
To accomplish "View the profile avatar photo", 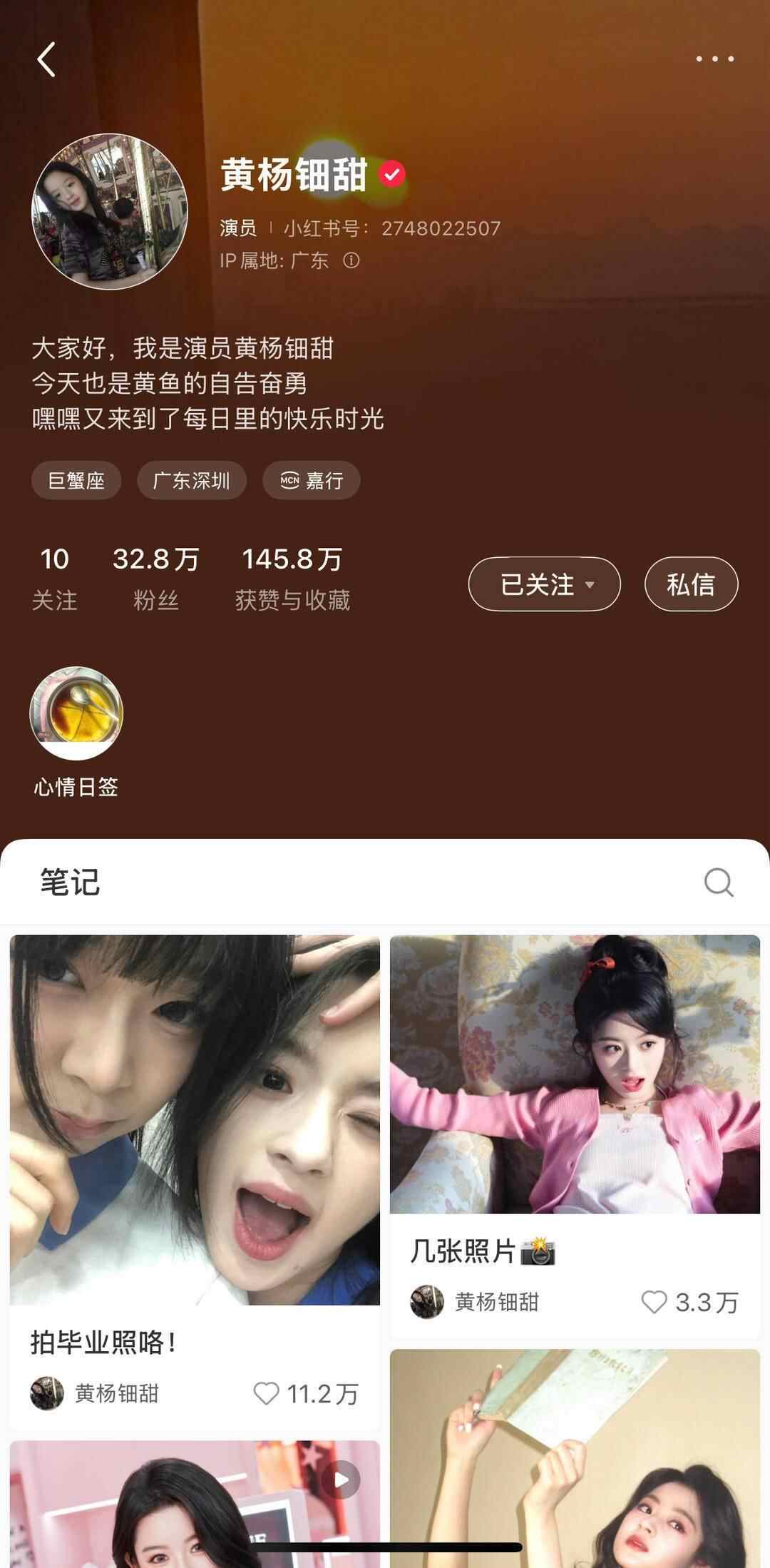I will point(110,212).
